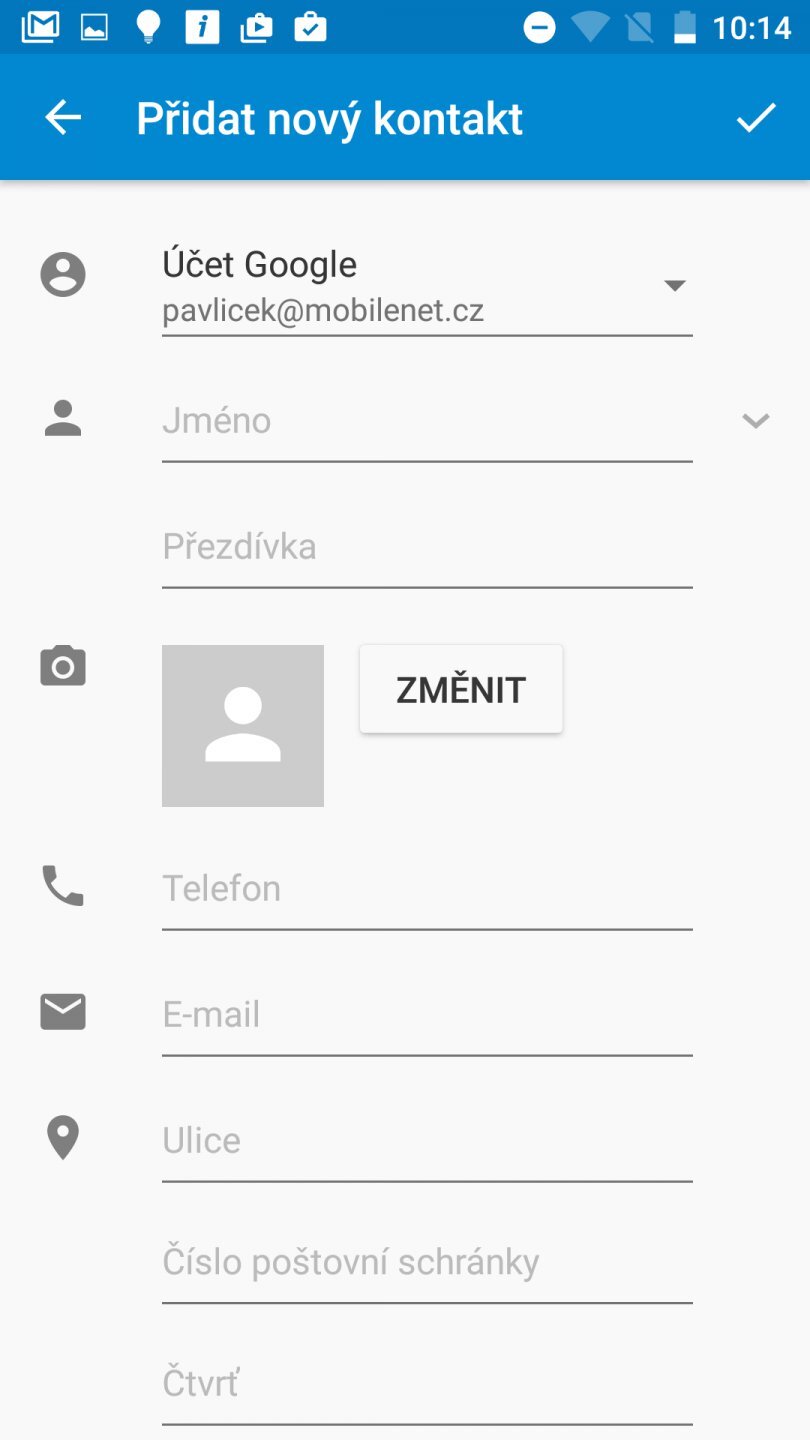Click the location pin icon near Ulice
Image resolution: width=810 pixels, height=1440 pixels.
point(62,1137)
